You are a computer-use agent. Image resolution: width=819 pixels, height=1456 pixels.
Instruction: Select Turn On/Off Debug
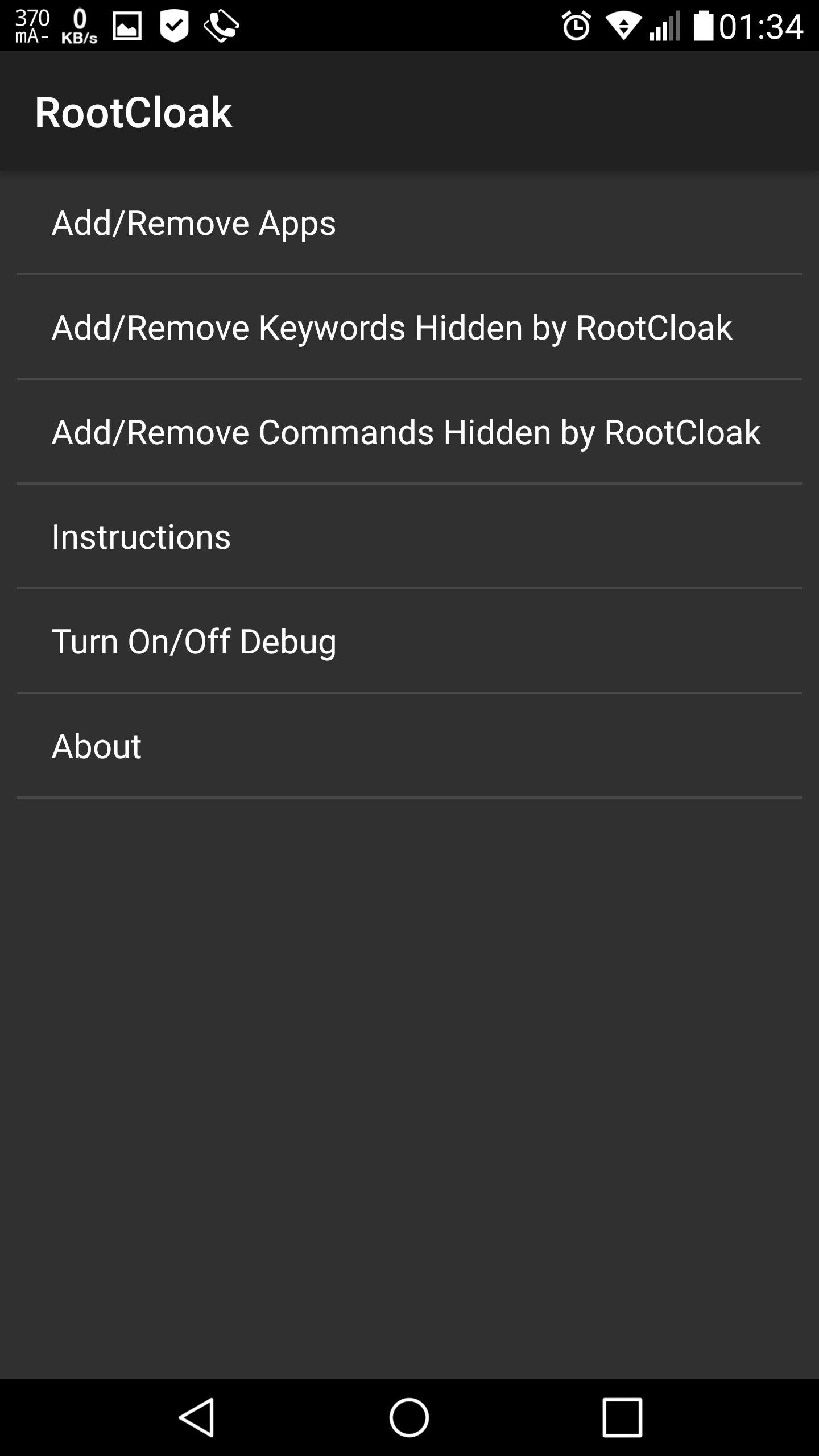tap(409, 641)
